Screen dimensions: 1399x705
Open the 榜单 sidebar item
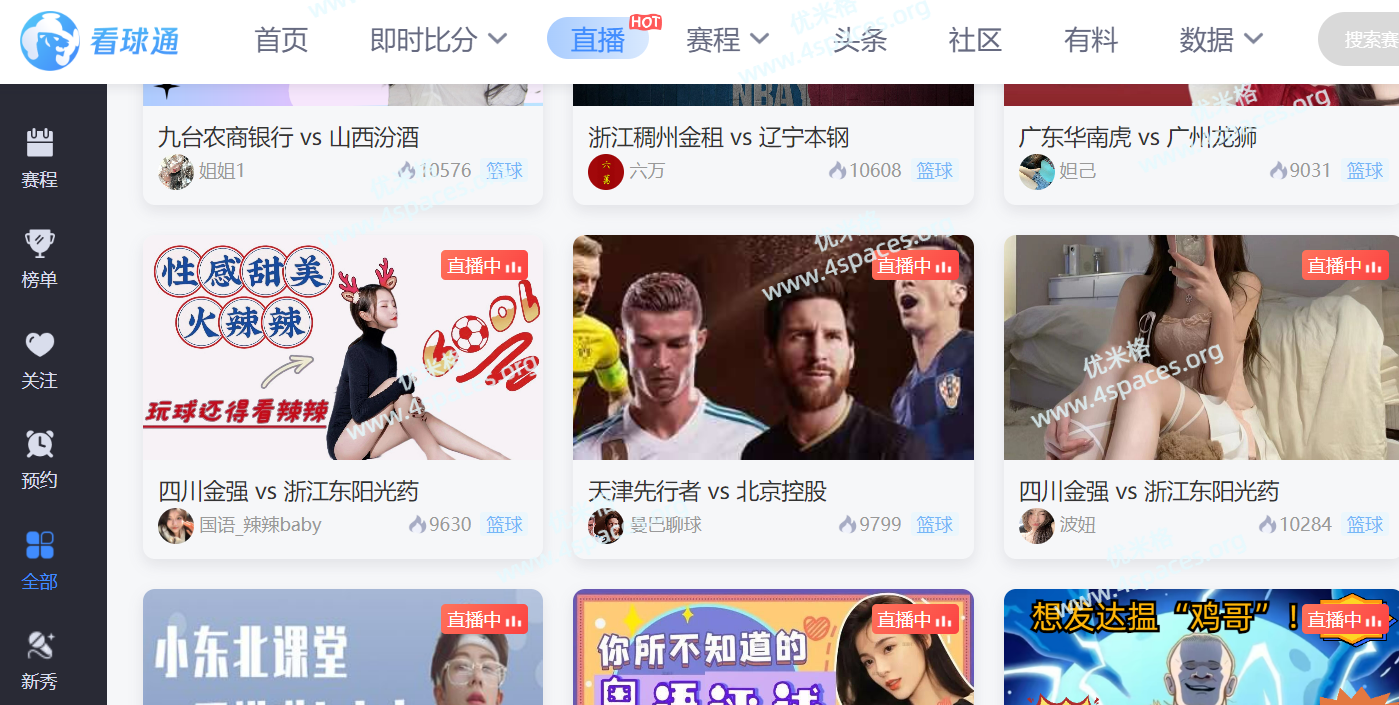(x=40, y=258)
